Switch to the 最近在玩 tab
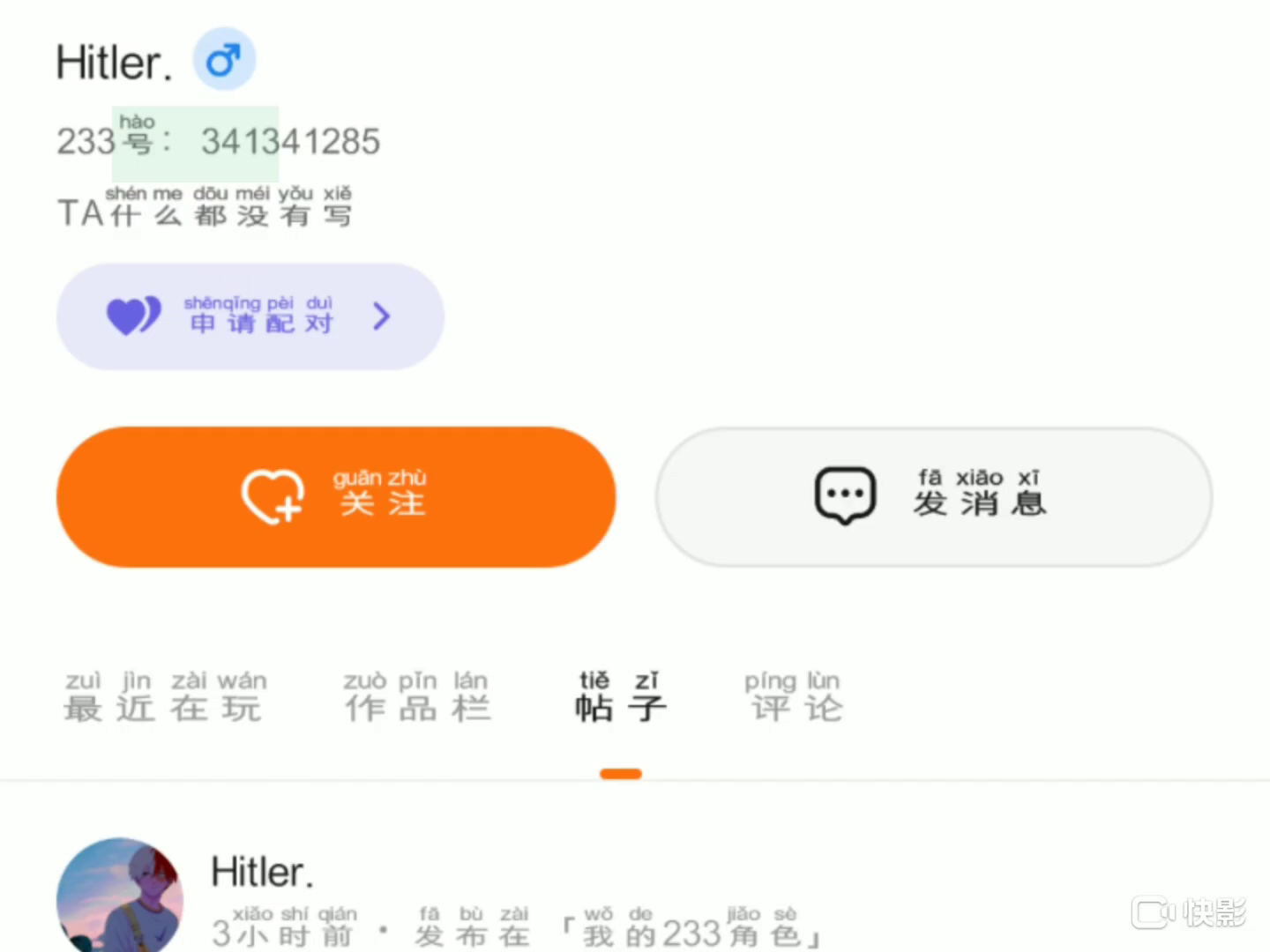The height and width of the screenshot is (952, 1270). (x=164, y=698)
